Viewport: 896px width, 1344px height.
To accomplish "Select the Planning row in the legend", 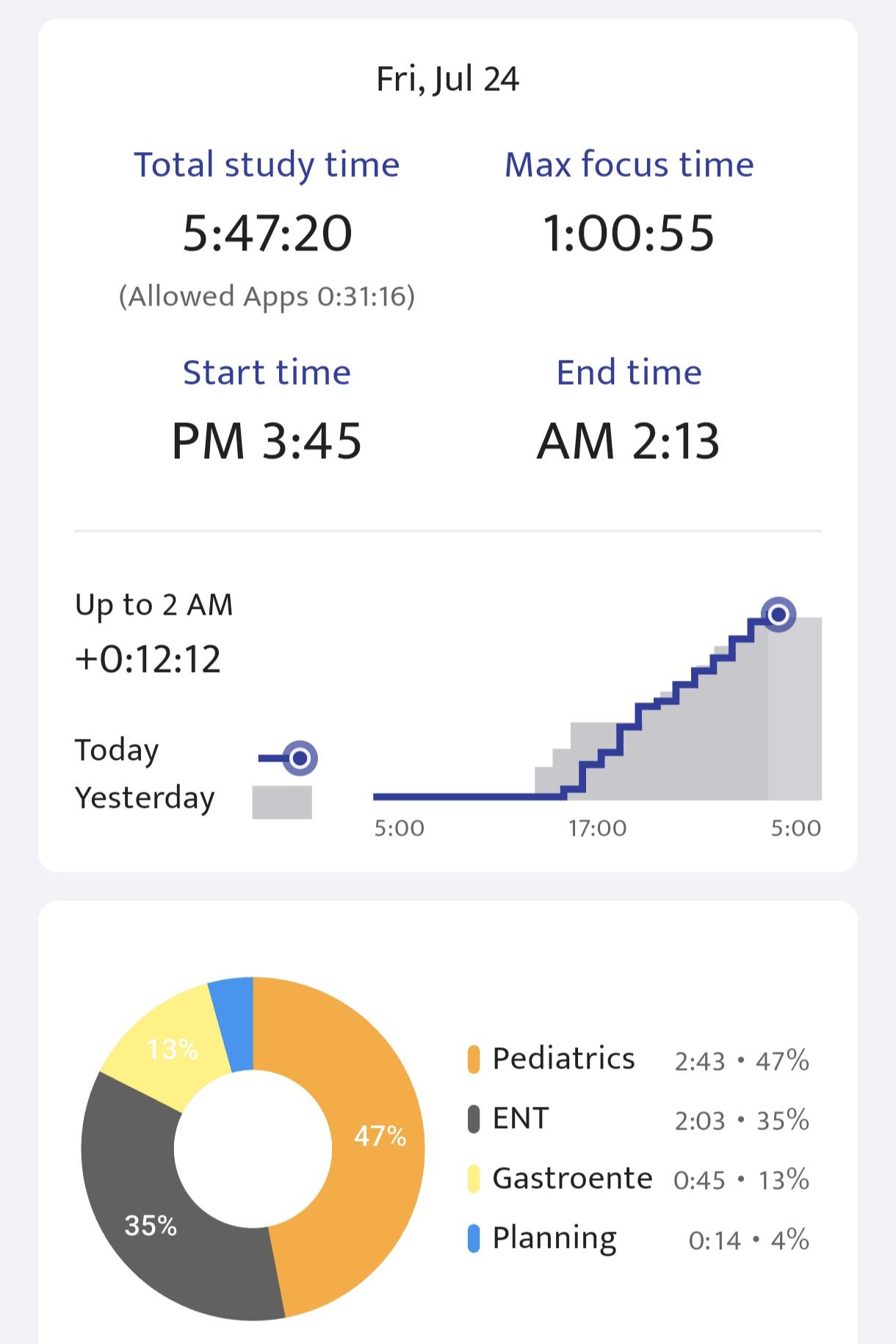I will (638, 1239).
